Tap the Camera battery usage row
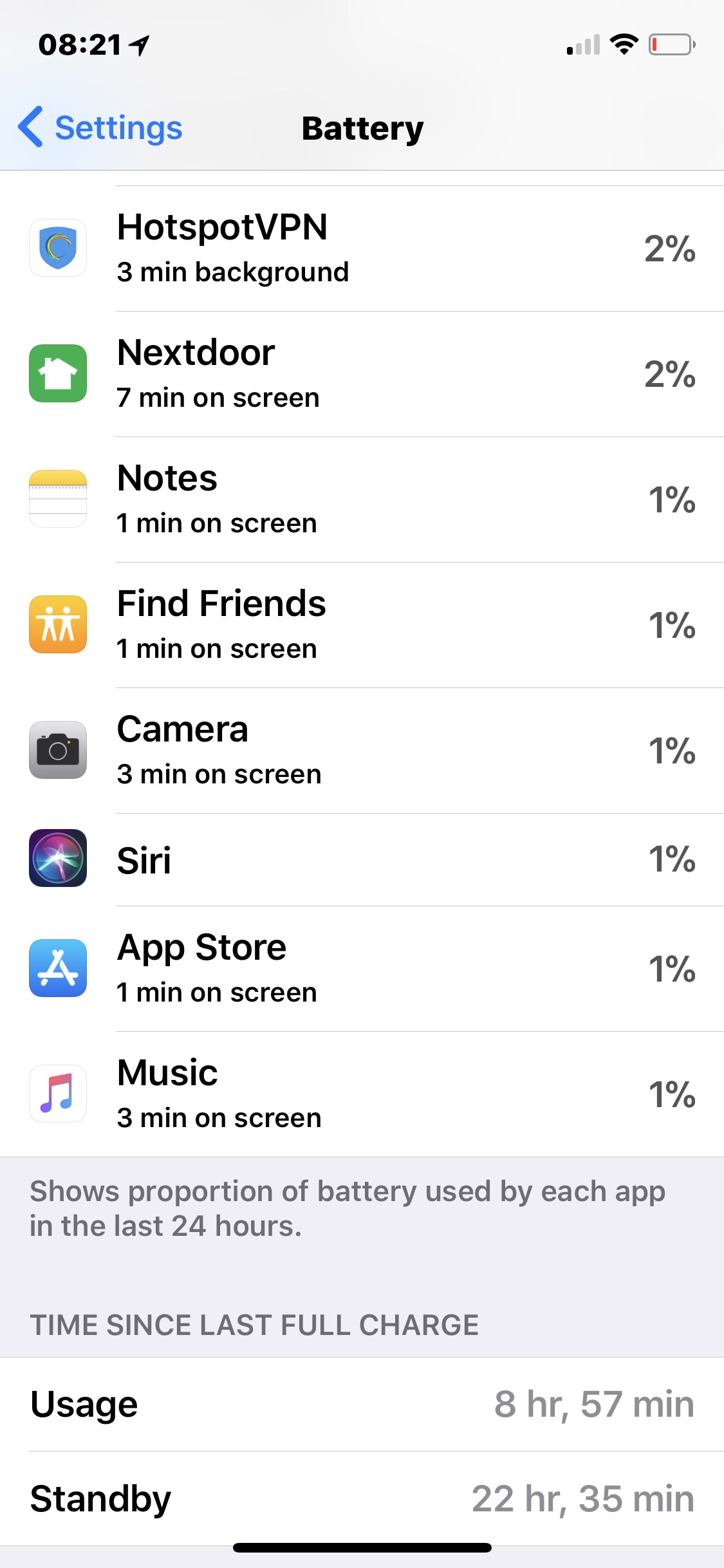 click(x=362, y=751)
